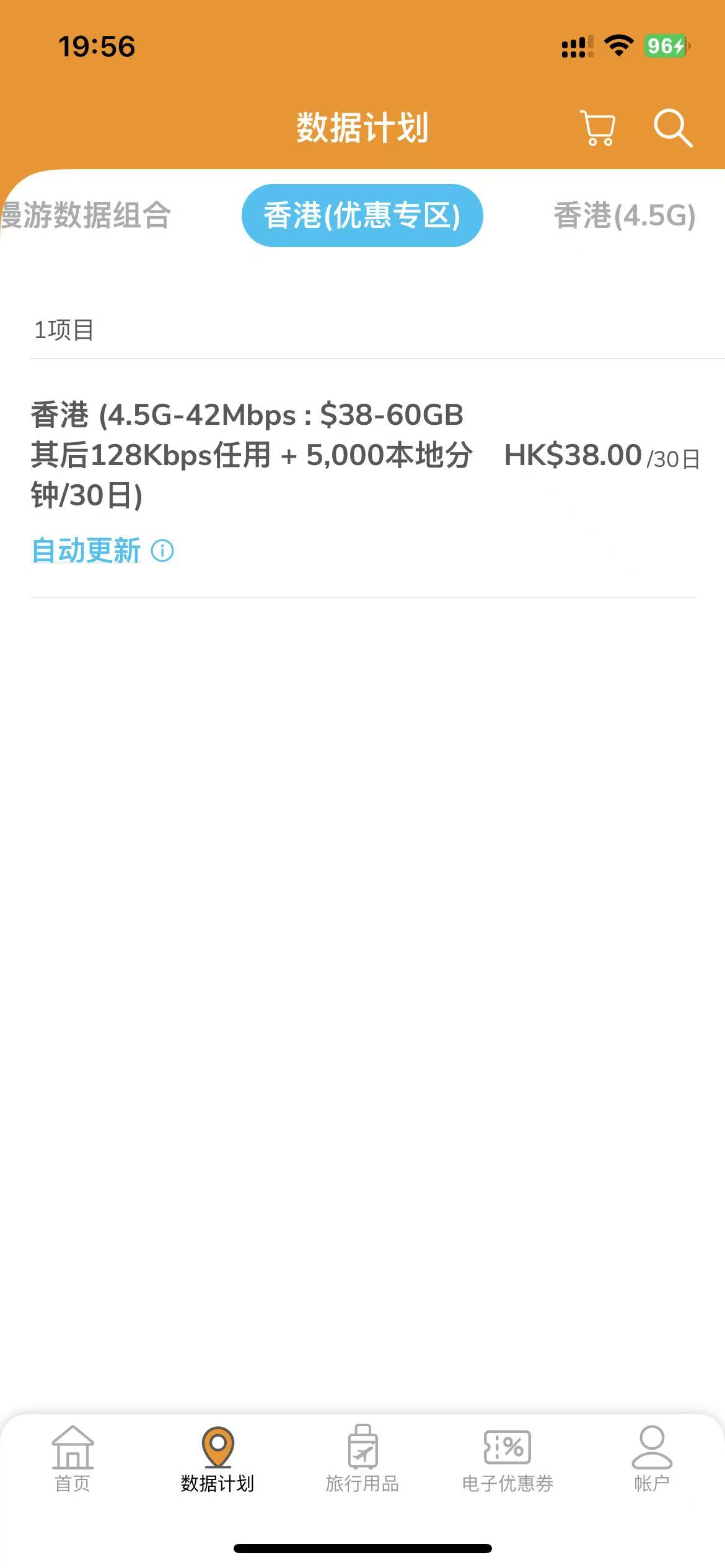
Task: Open the shopping cart
Action: (597, 128)
